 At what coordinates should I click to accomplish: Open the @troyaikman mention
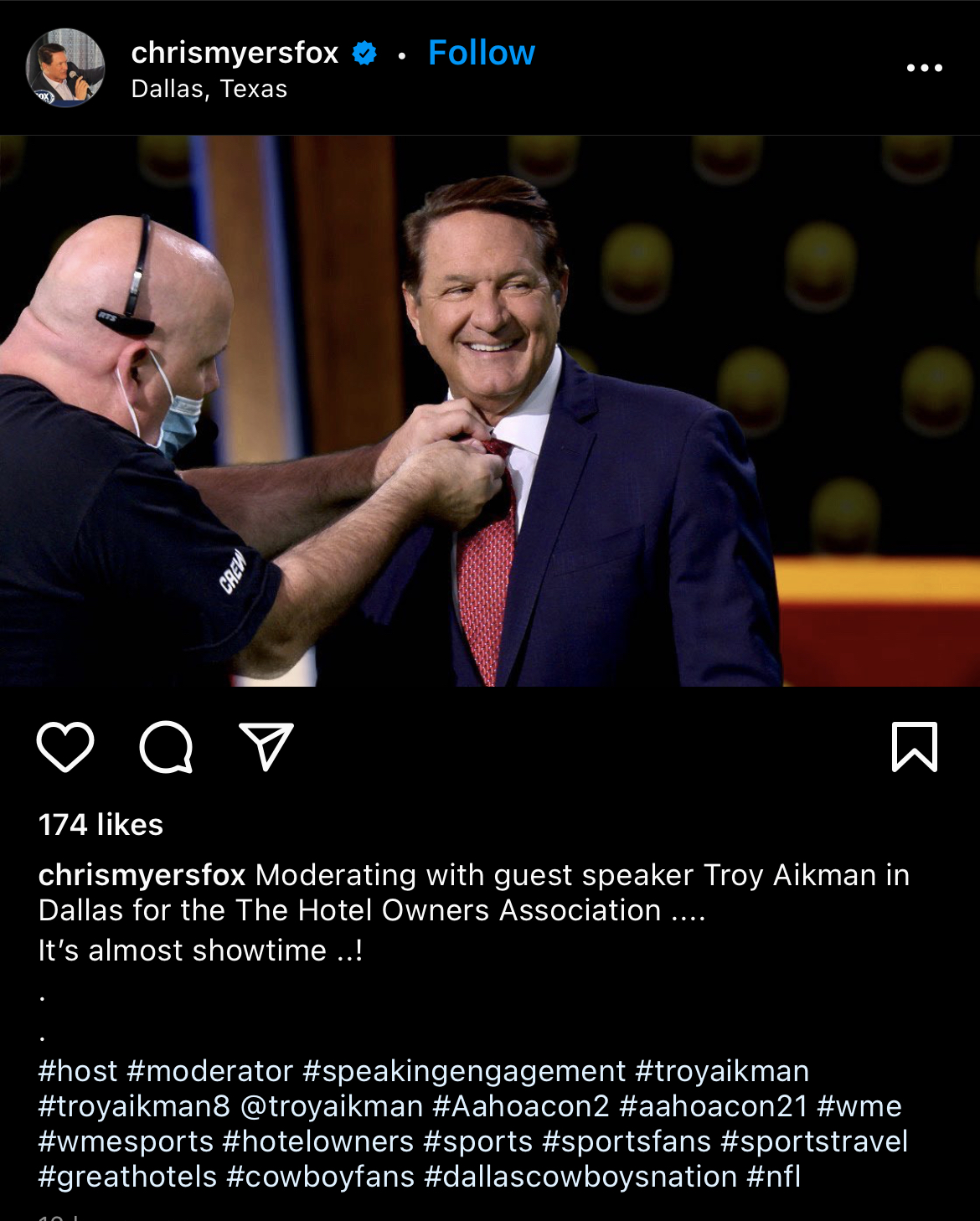[x=332, y=1106]
